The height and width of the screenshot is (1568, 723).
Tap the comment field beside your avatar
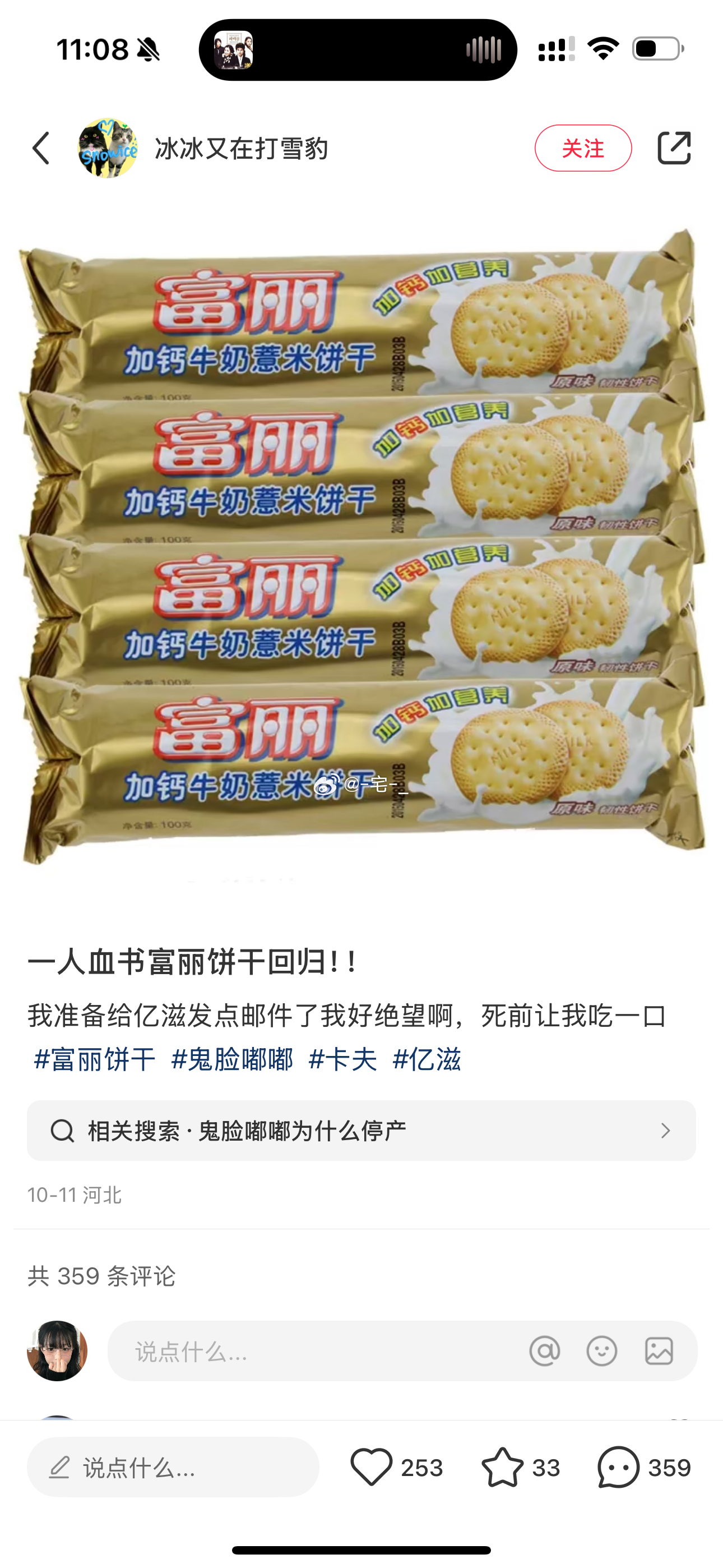[x=317, y=1352]
